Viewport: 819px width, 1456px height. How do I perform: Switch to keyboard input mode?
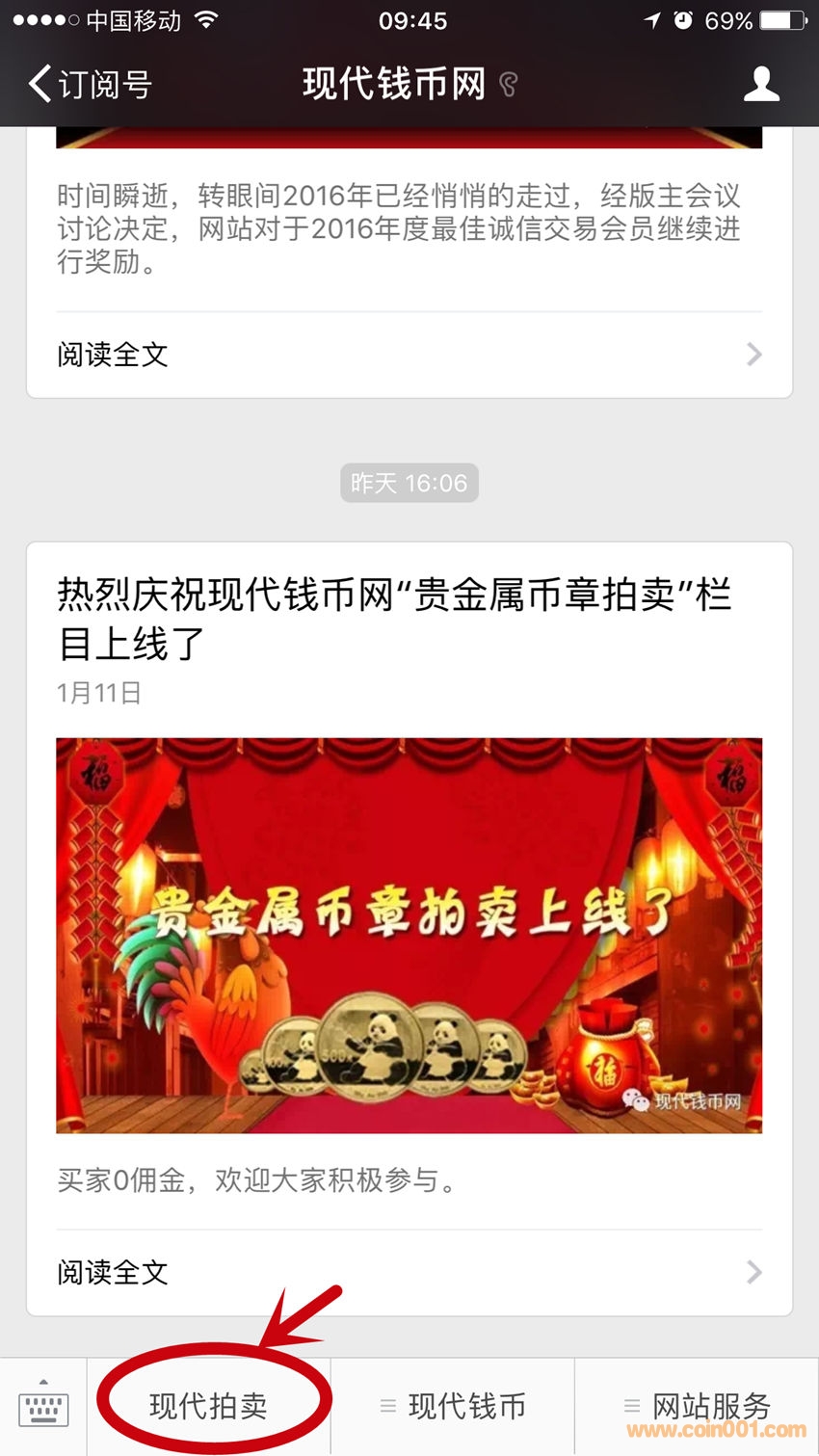(43, 1406)
